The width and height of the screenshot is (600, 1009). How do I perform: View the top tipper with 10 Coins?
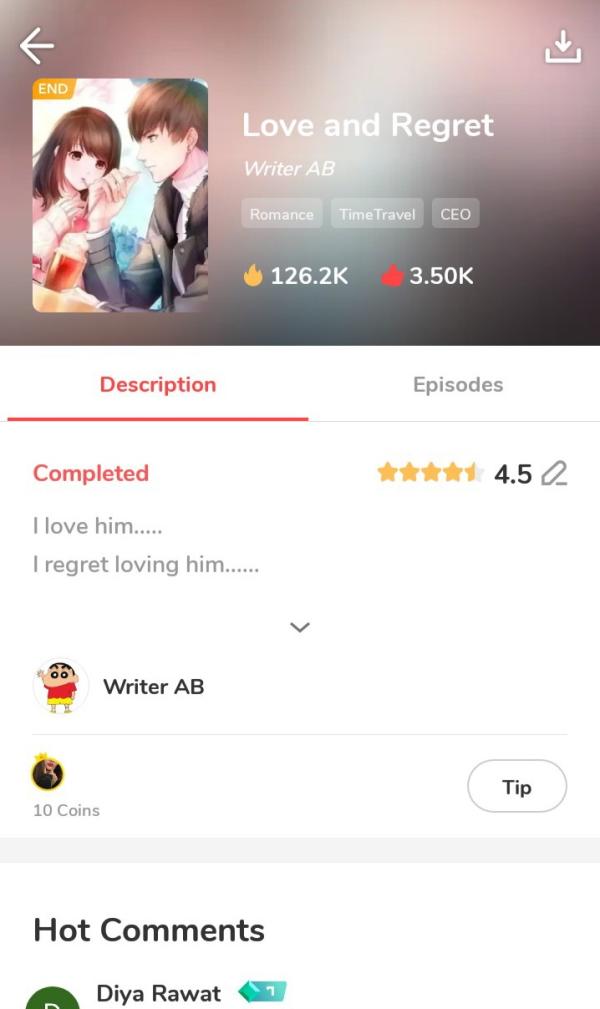pos(48,774)
